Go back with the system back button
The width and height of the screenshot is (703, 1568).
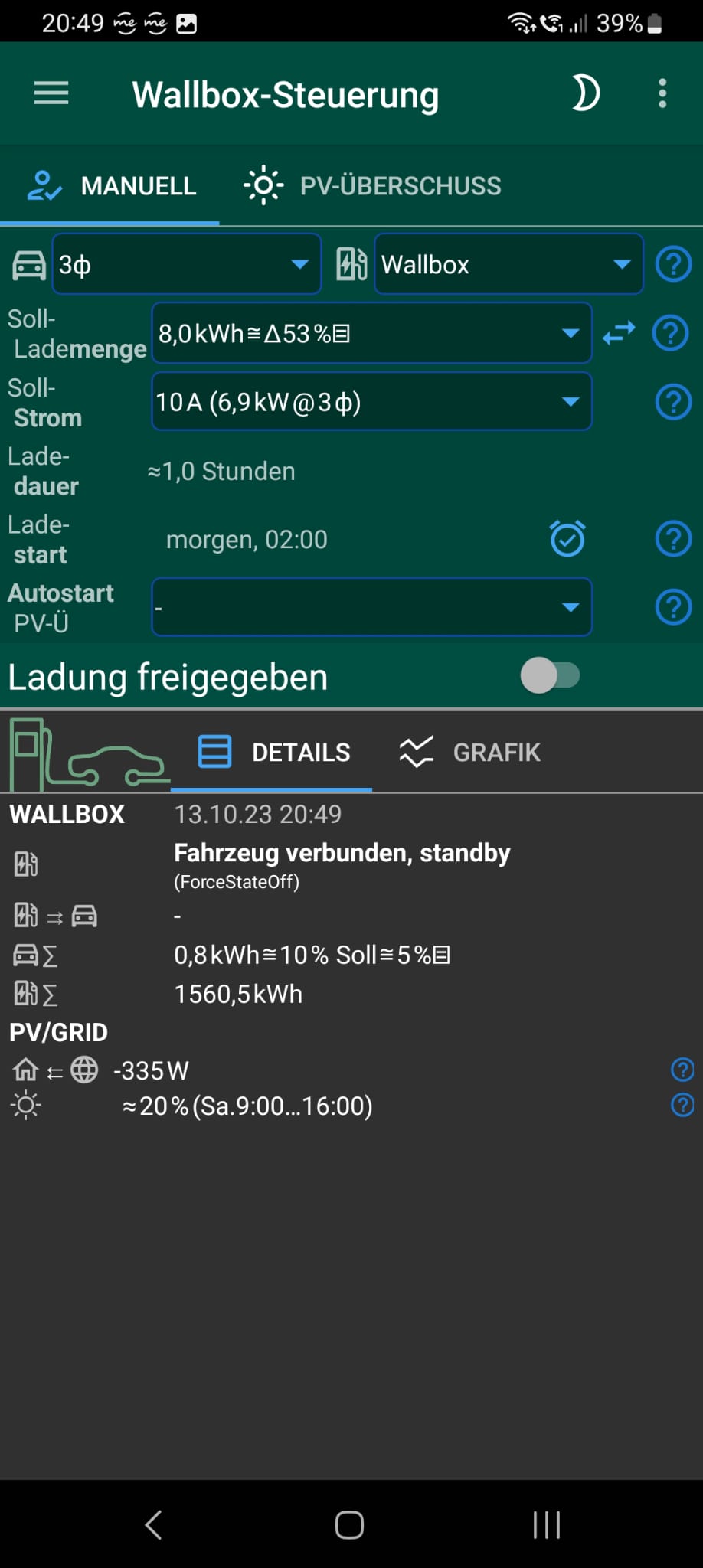coord(153,1524)
